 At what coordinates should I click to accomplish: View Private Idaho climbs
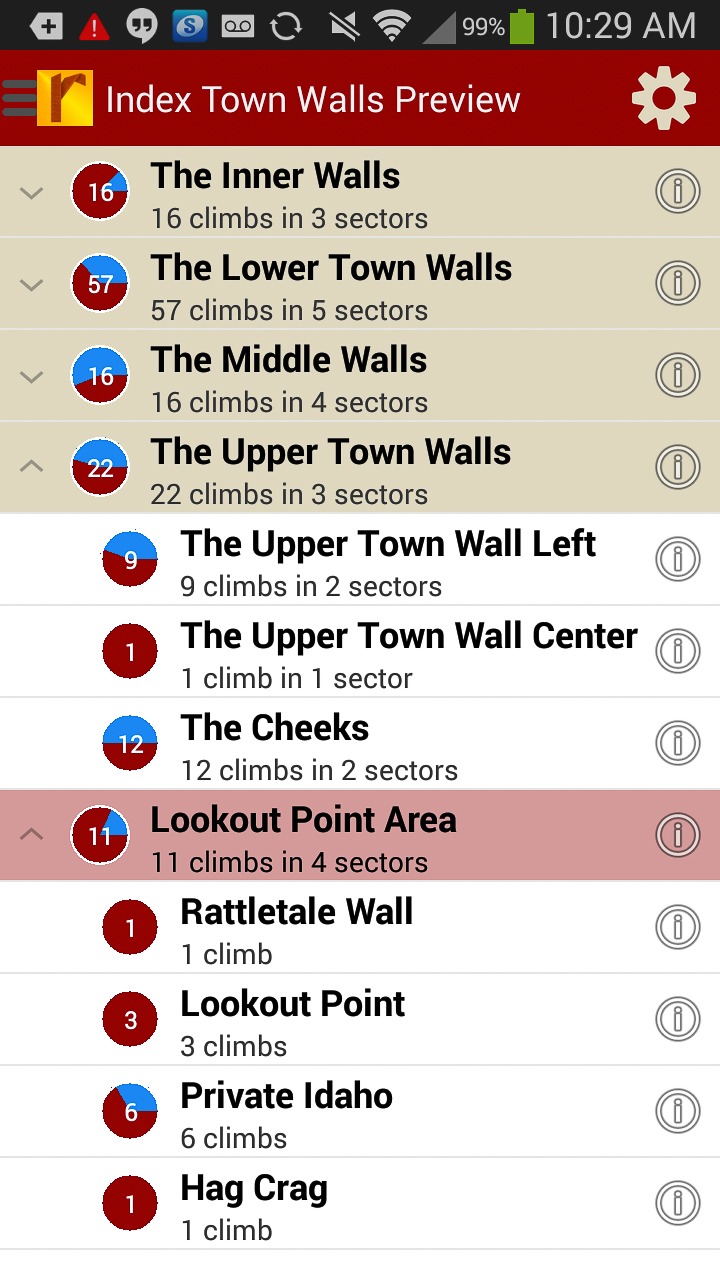point(286,1111)
